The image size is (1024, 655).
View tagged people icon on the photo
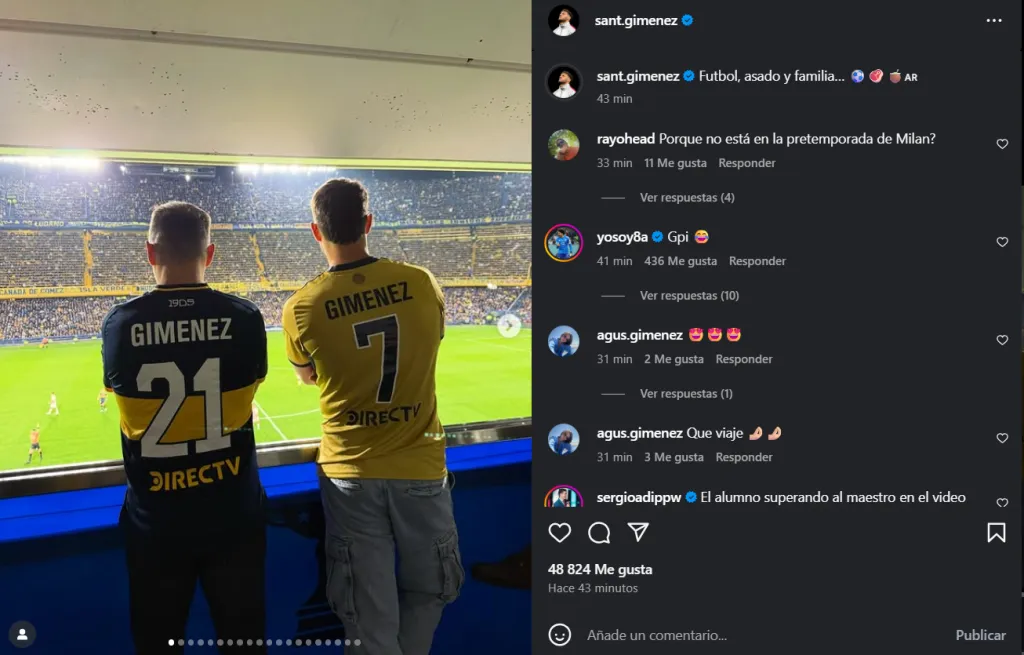(22, 633)
